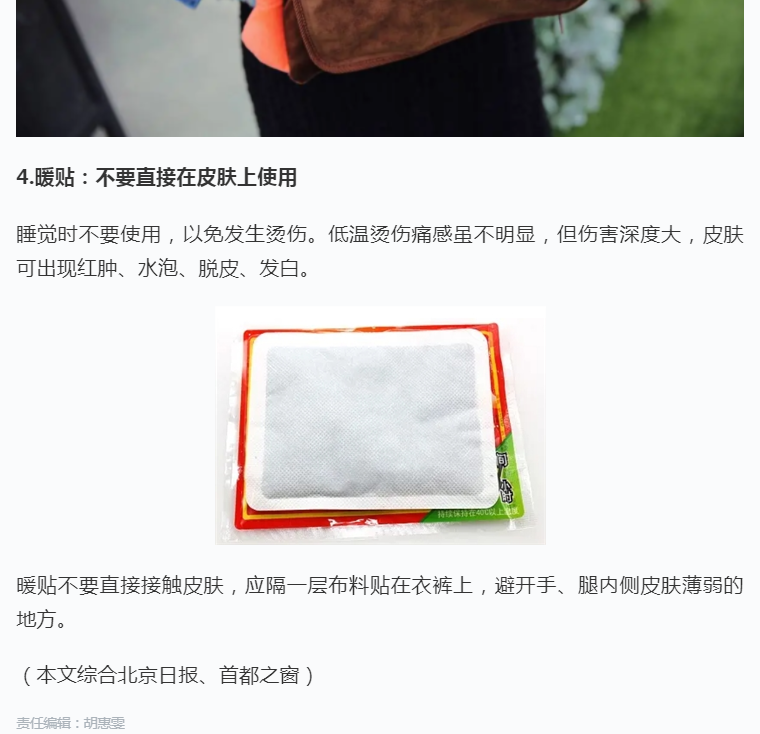
Task: Open the heat pad product image
Action: pos(380,425)
